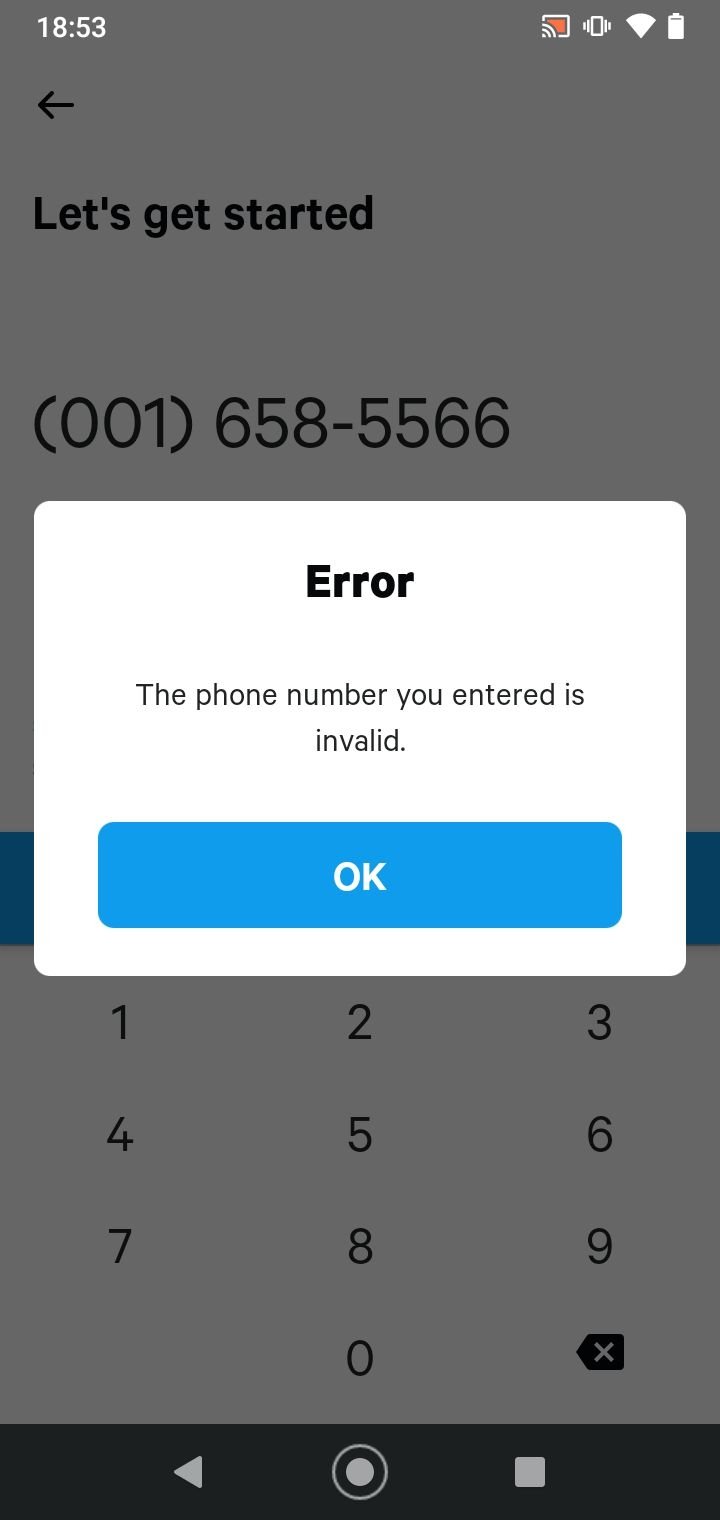Screen dimensions: 720x1520
Task: Enter digit 2 on the keypad
Action: point(360,1022)
